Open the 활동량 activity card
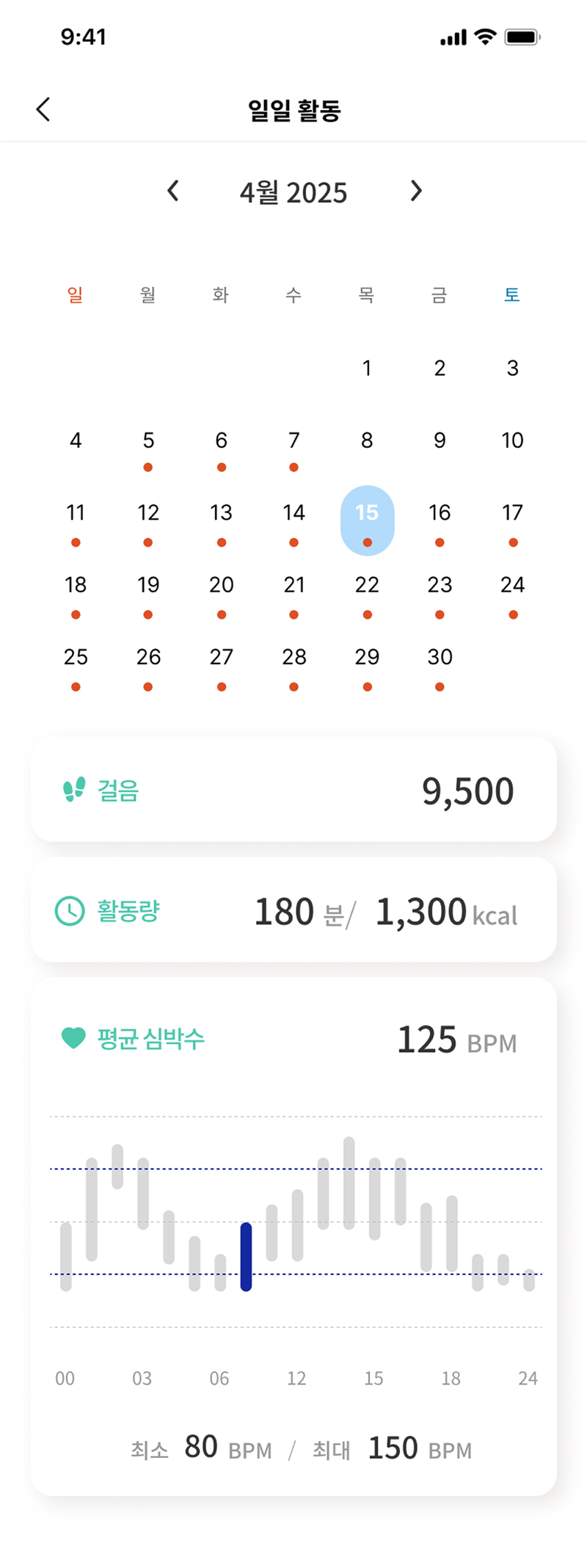587x1568 pixels. tap(293, 910)
